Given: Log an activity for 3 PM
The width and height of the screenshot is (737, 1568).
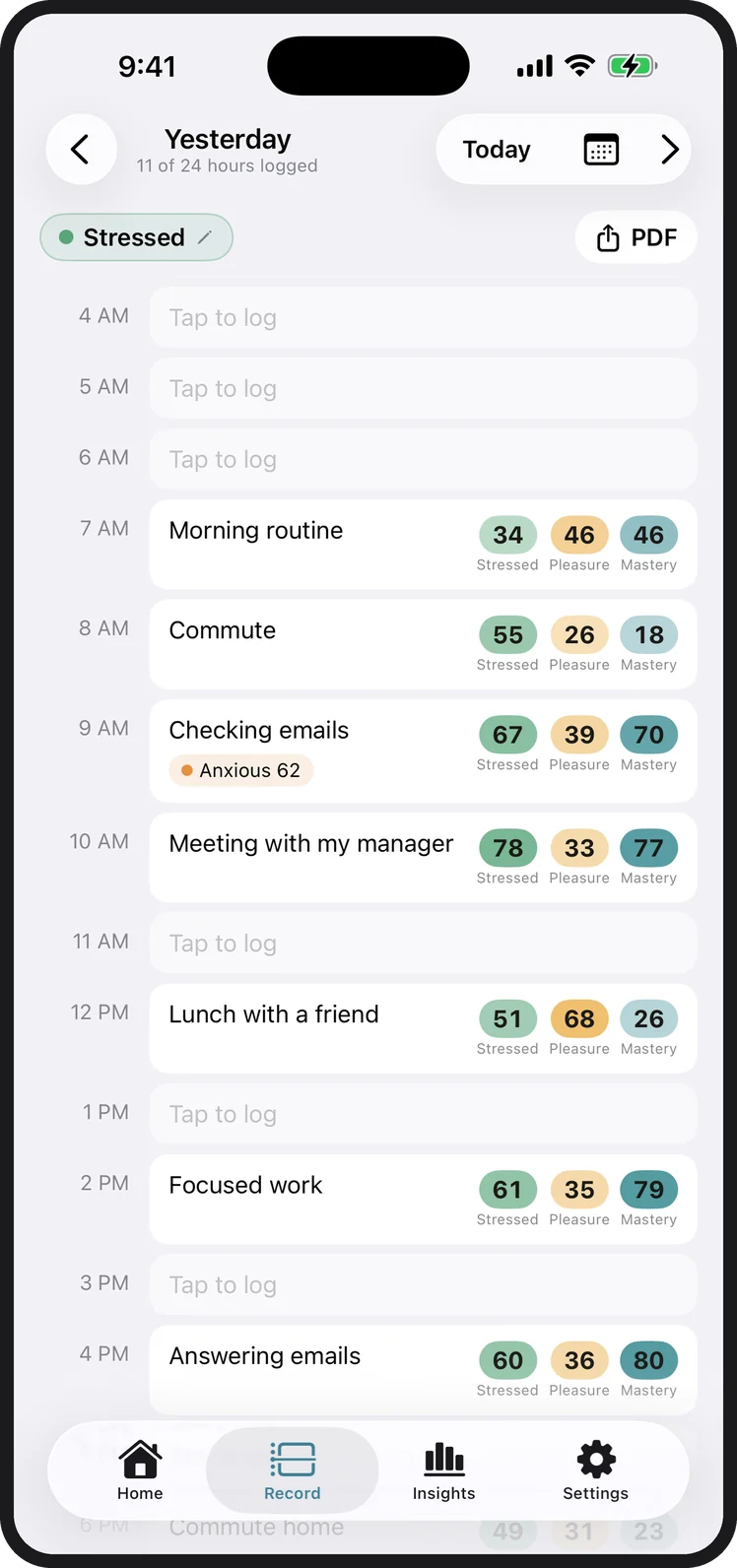Looking at the screenshot, I should coord(423,1284).
